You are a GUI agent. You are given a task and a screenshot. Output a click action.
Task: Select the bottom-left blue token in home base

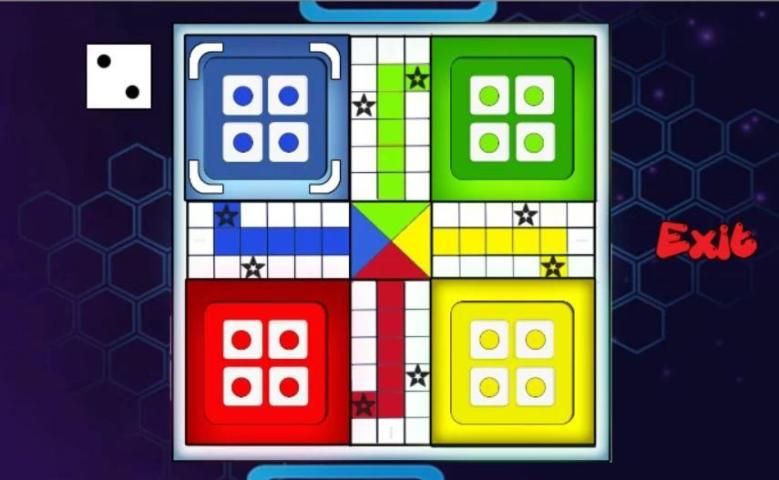pyautogui.click(x=242, y=142)
